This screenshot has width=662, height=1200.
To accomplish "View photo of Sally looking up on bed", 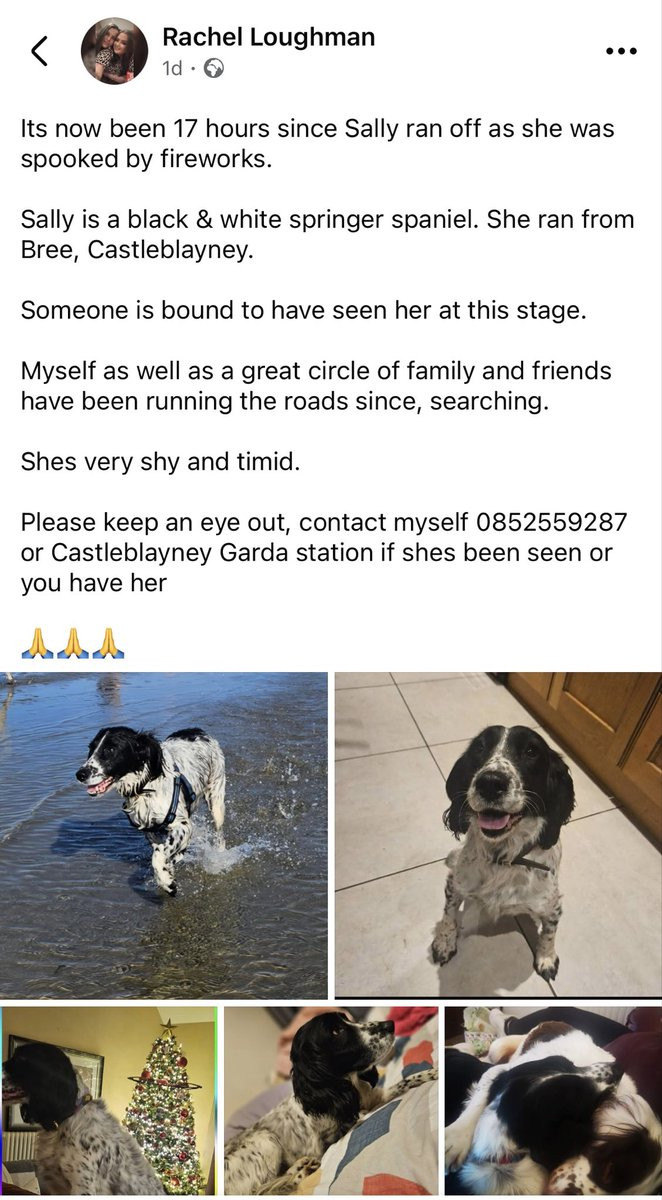I will point(331,1101).
